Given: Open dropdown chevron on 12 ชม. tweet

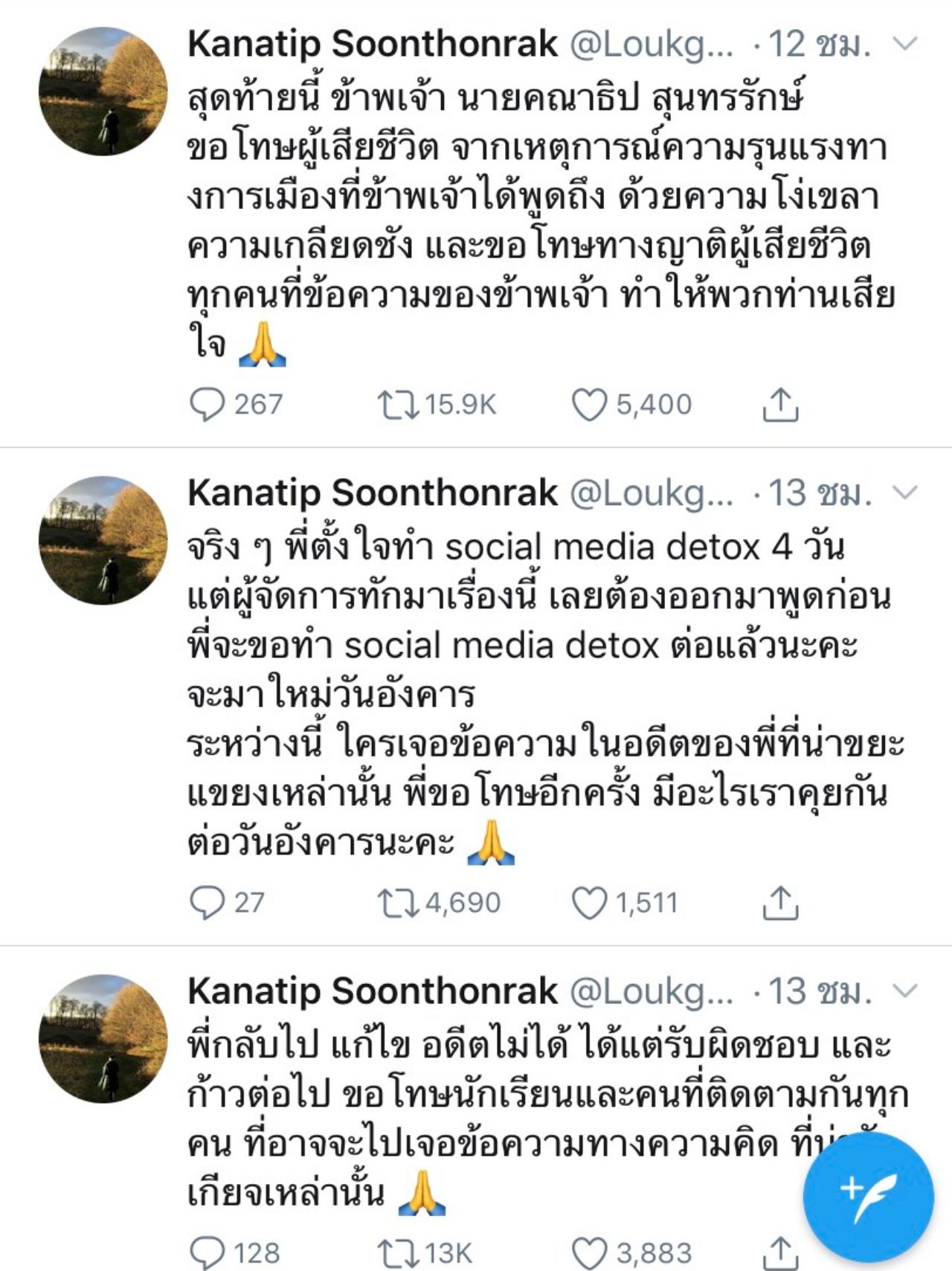Looking at the screenshot, I should pos(904,44).
